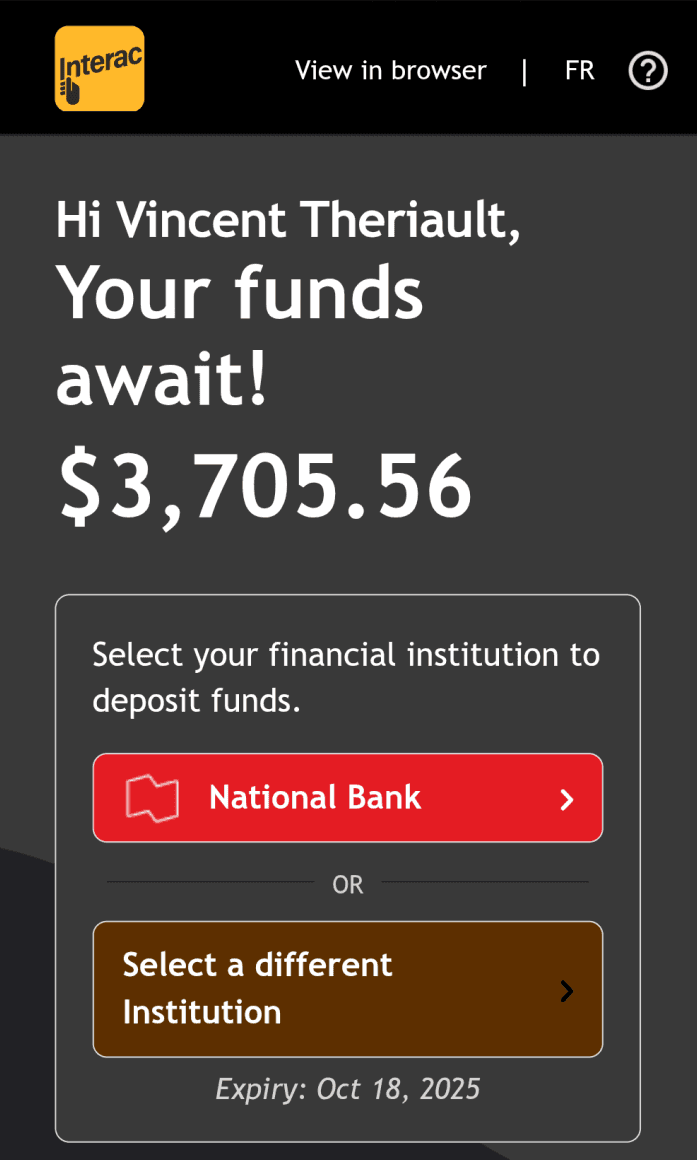697x1160 pixels.
Task: Switch language to FR
Action: tap(579, 71)
